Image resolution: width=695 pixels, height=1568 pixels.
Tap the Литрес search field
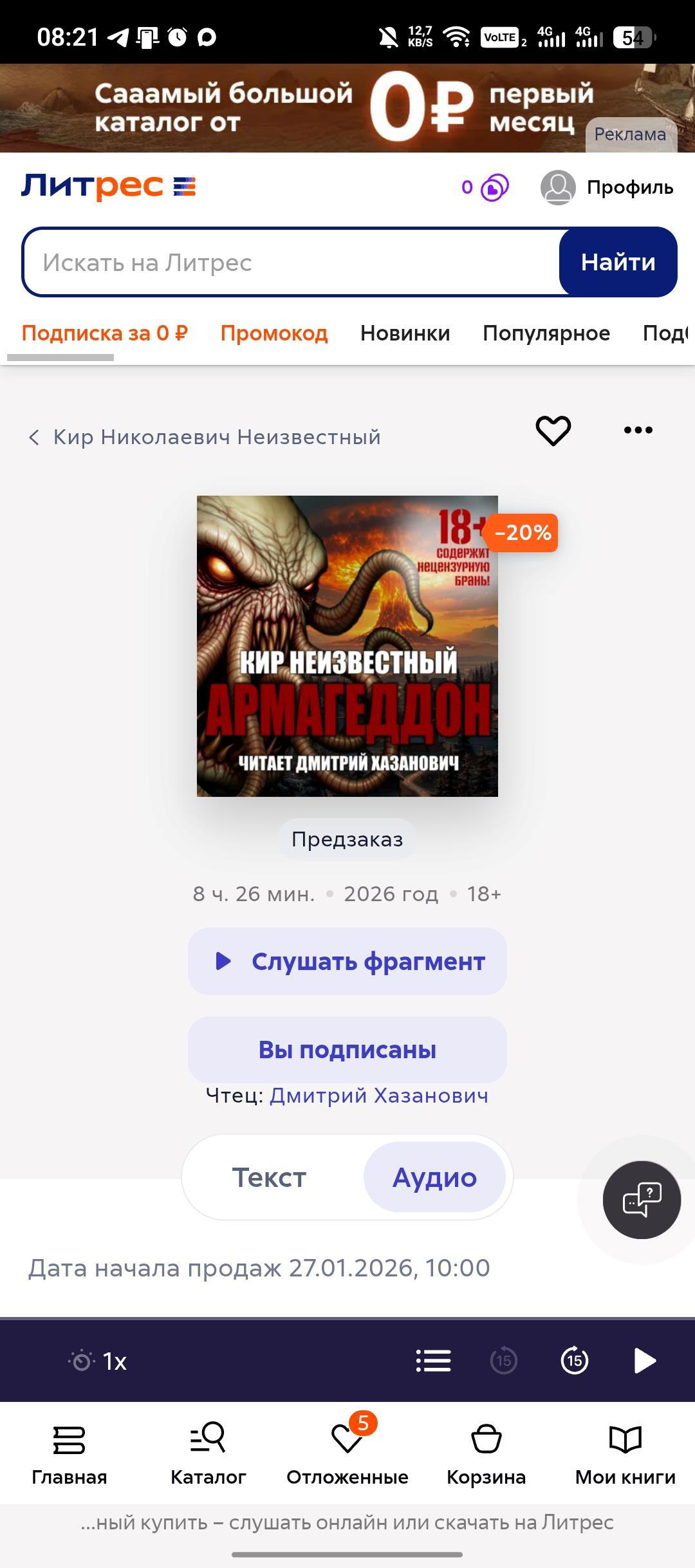(290, 263)
